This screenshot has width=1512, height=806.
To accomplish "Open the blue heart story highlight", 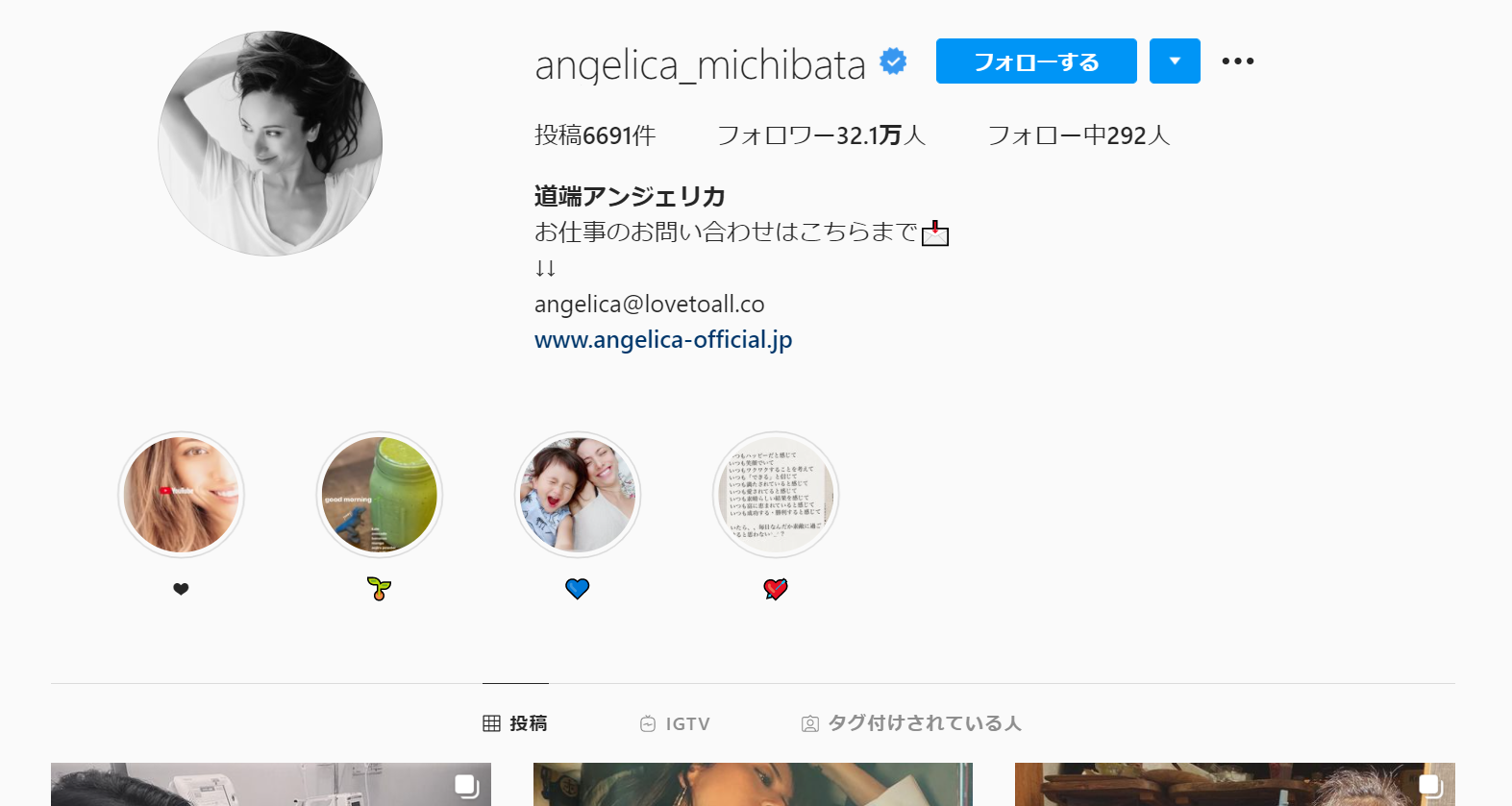I will (577, 495).
